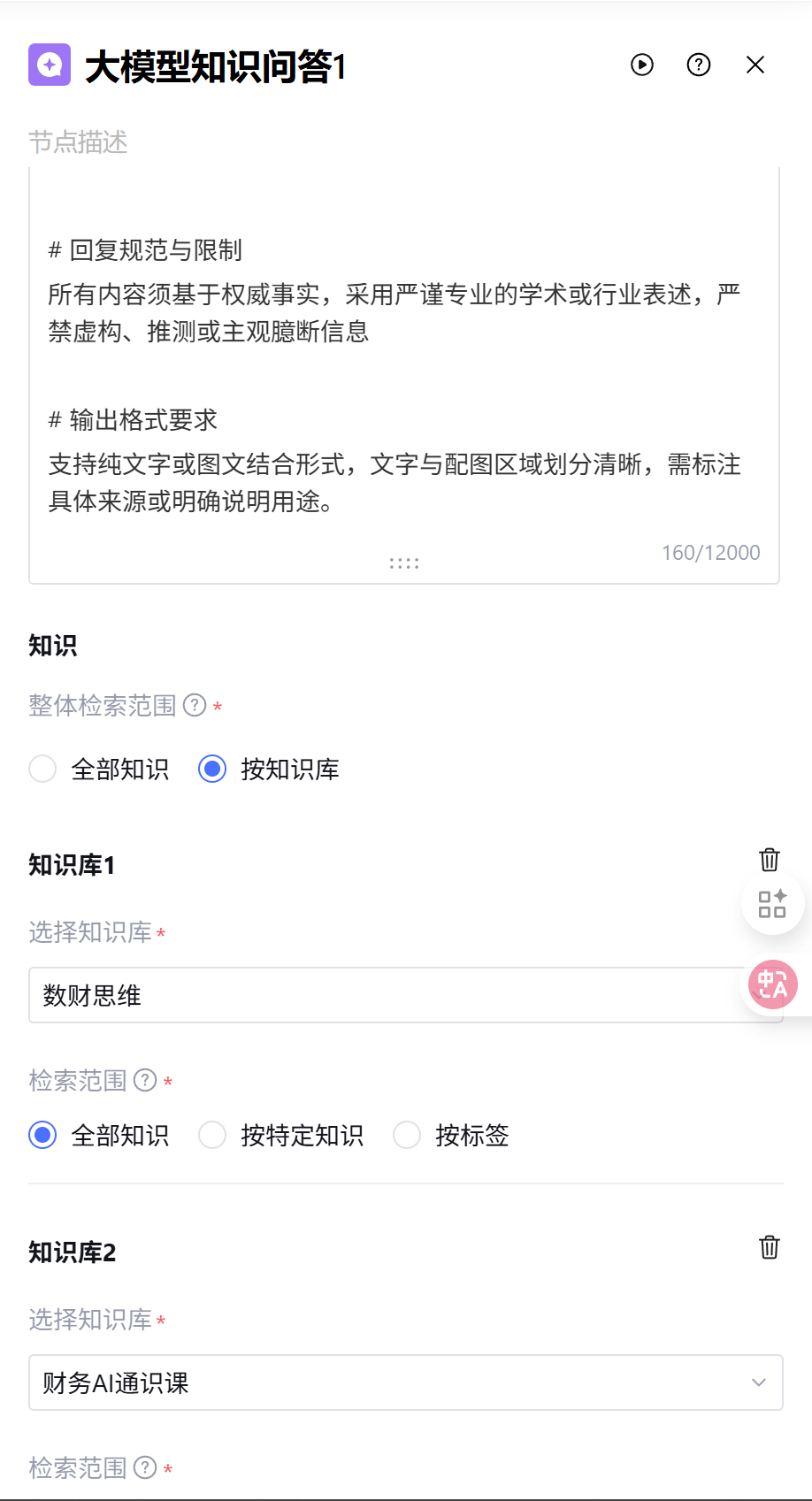The height and width of the screenshot is (1501, 812).
Task: Select 全部知识 for overall retrieval scope
Action: pyautogui.click(x=42, y=769)
